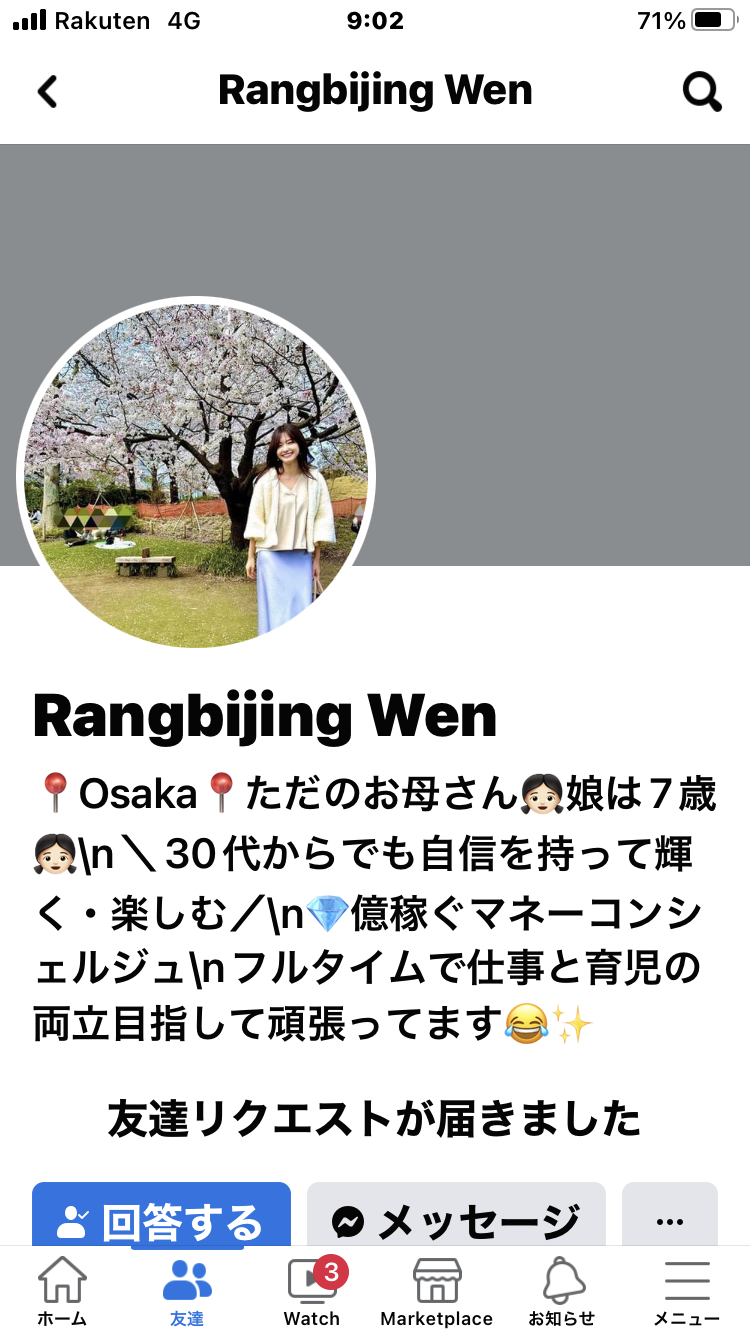Open search on this profile
The width and height of the screenshot is (750, 1334).
click(701, 92)
